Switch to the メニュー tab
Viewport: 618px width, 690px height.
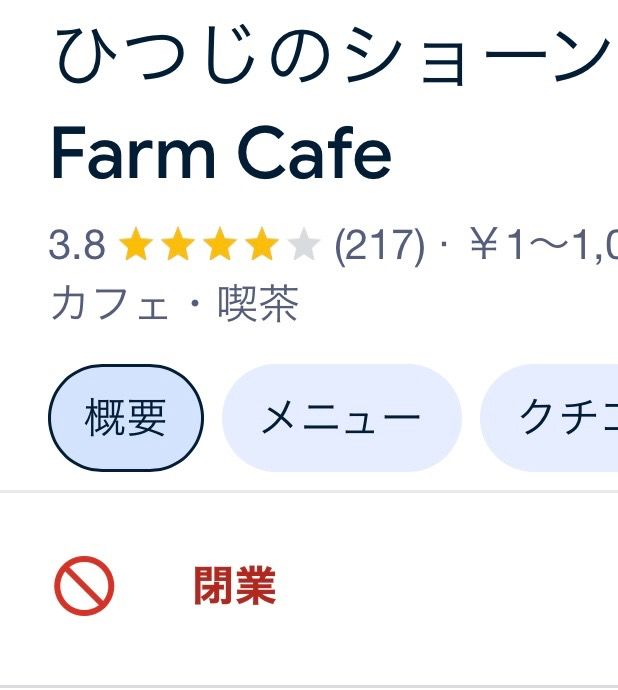point(341,419)
